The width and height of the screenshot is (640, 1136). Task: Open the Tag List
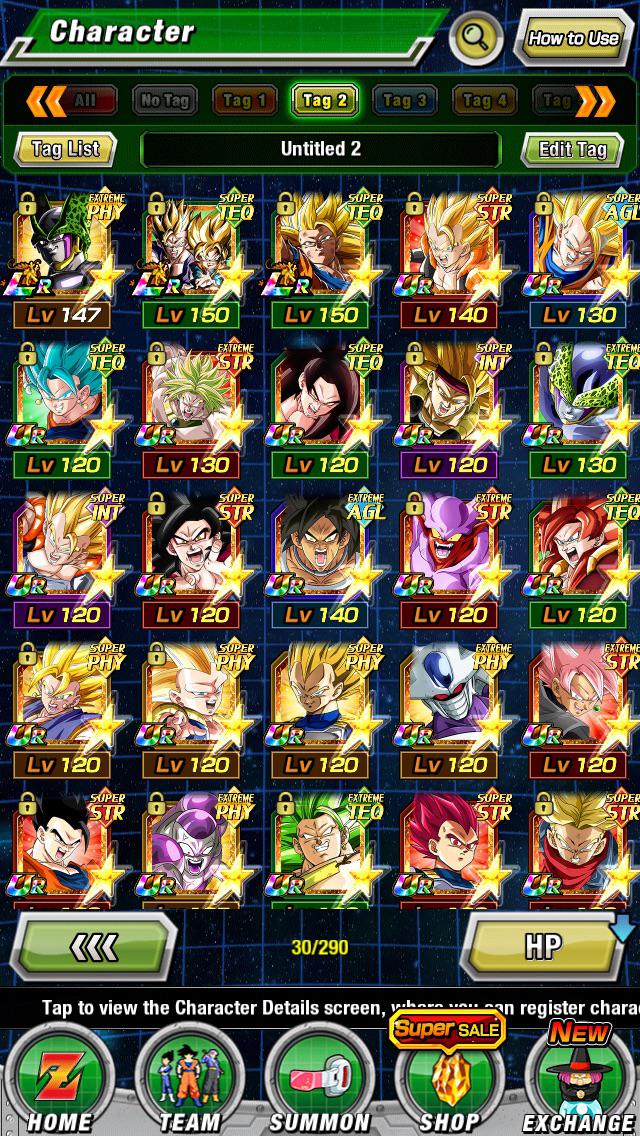tap(66, 149)
